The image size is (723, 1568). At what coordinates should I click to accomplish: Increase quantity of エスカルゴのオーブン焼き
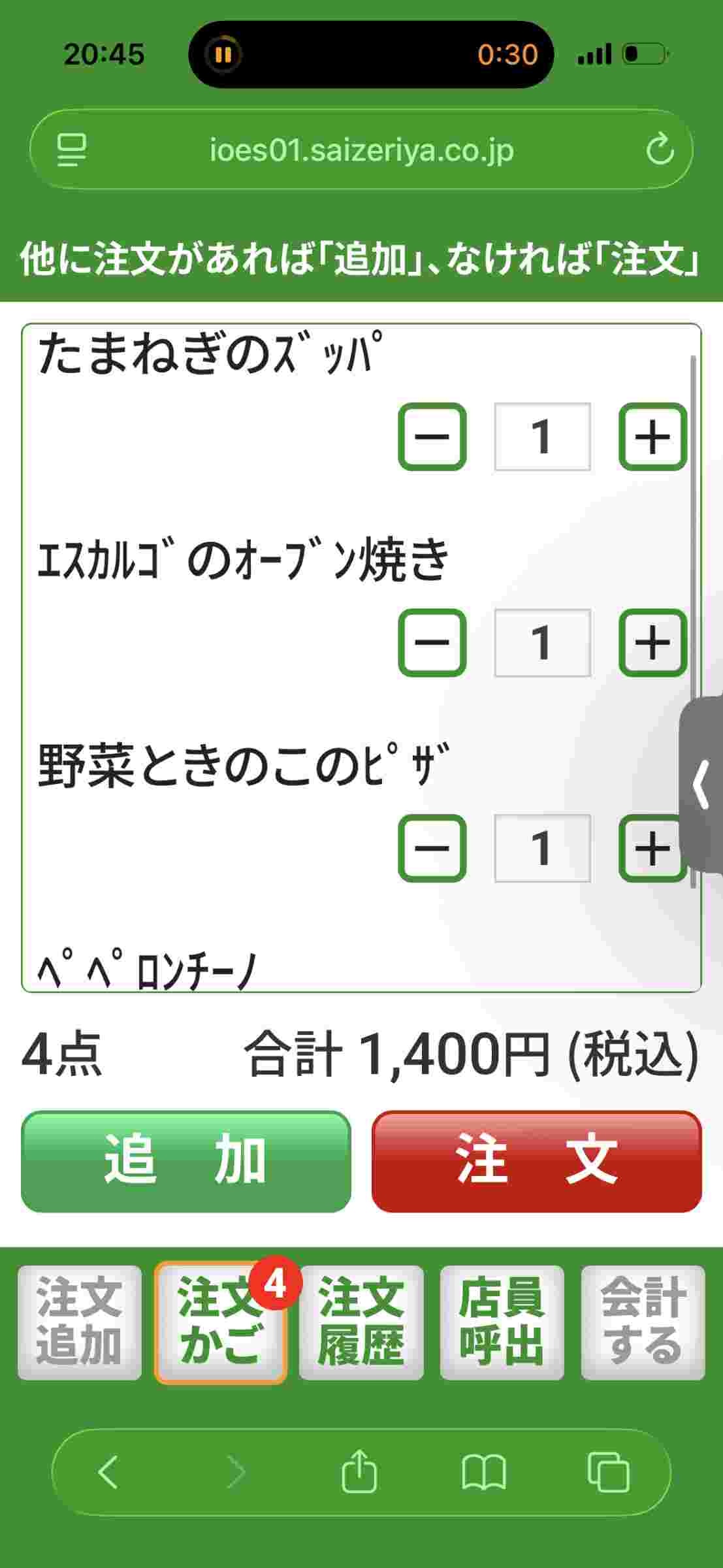tap(652, 642)
